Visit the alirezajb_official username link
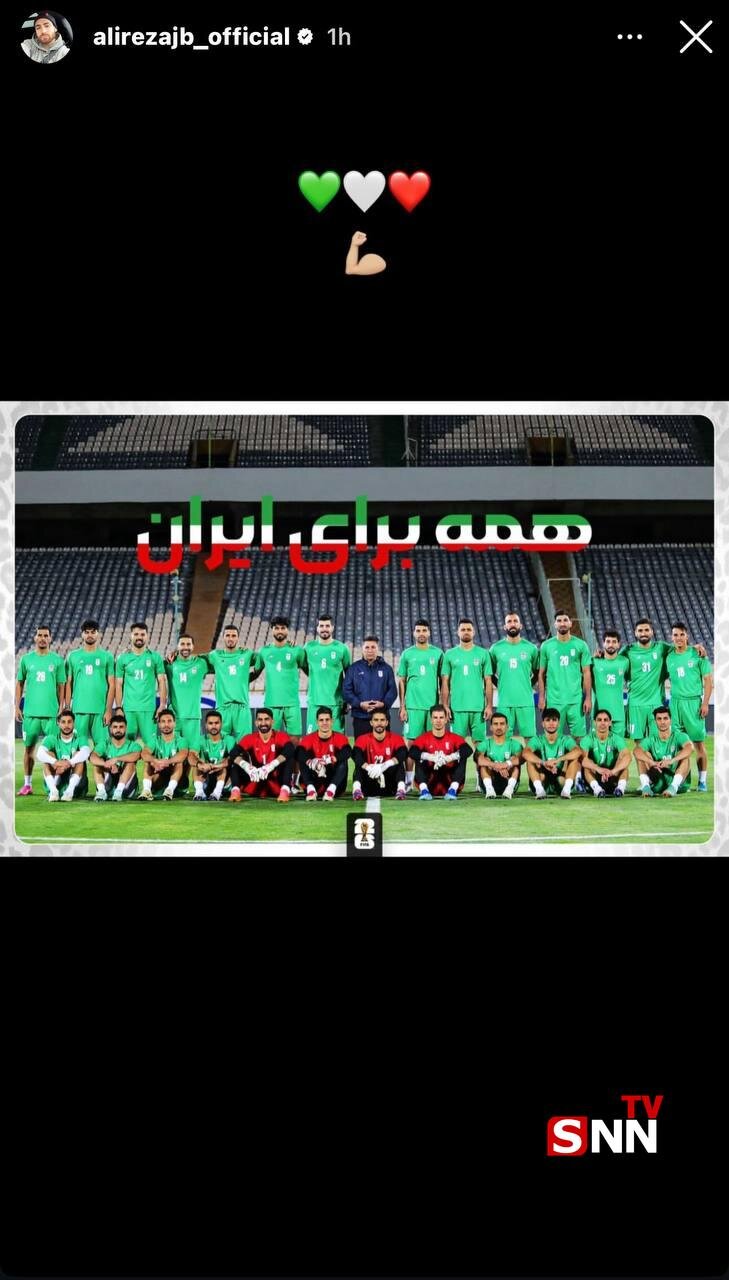This screenshot has width=729, height=1280. pyautogui.click(x=191, y=37)
